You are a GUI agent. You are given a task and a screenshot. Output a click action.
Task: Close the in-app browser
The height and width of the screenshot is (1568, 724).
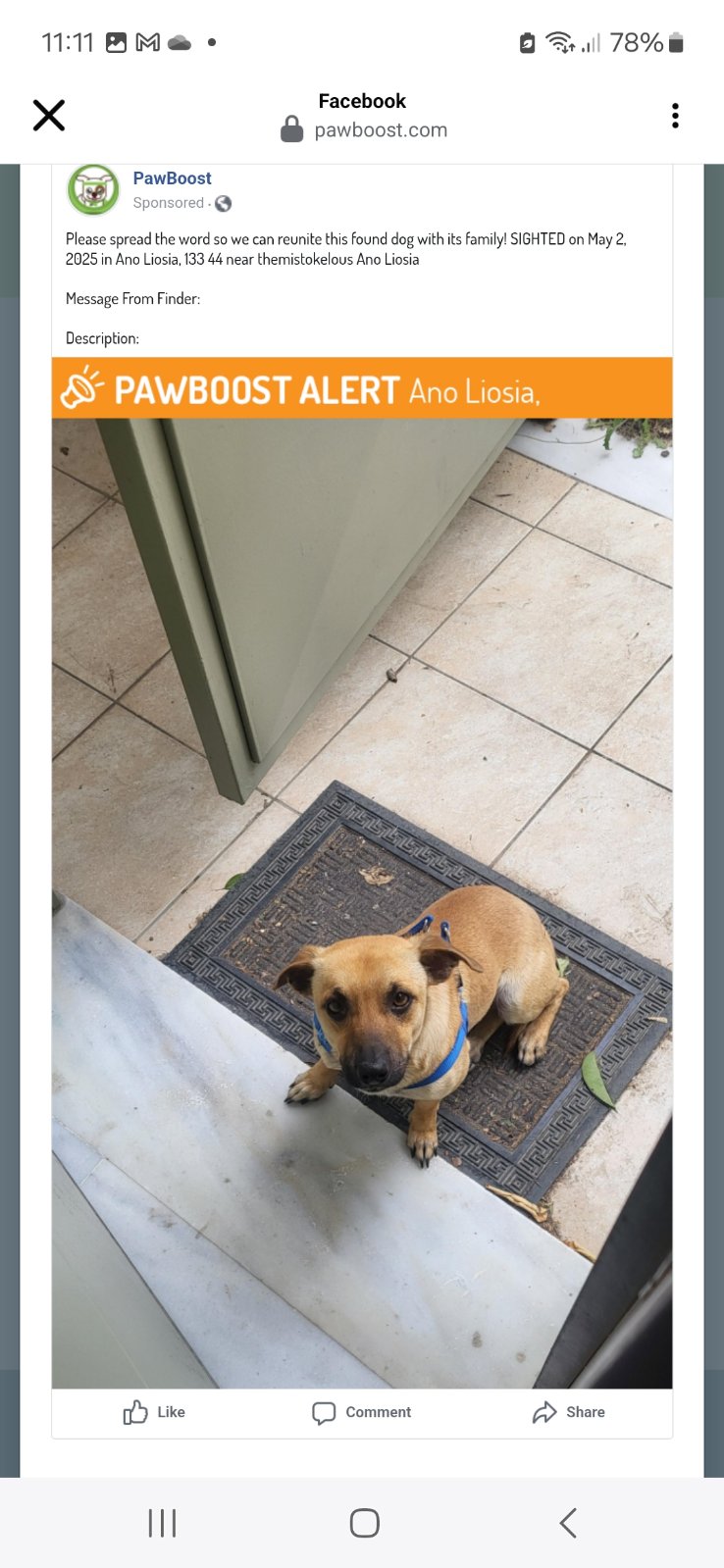click(48, 116)
